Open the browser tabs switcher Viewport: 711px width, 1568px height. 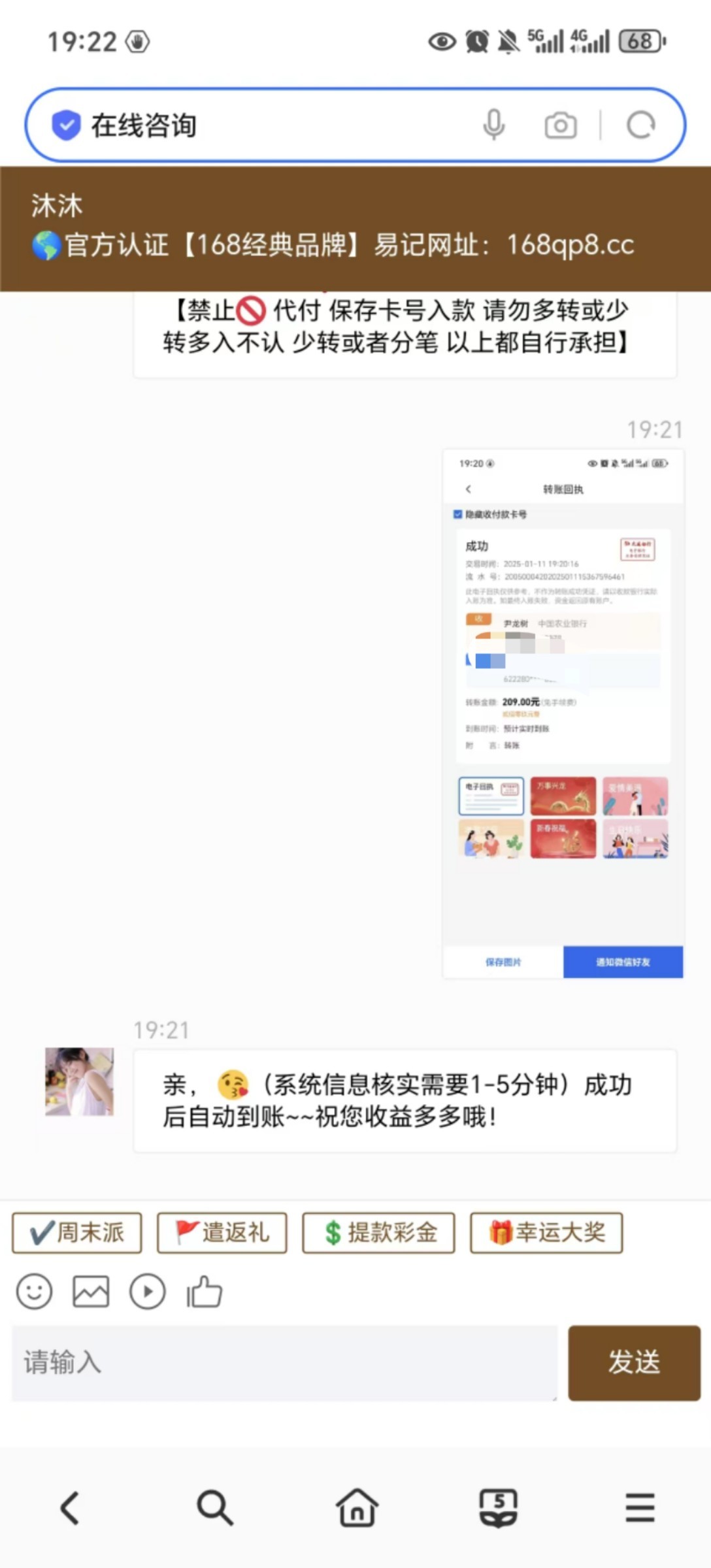click(499, 1508)
